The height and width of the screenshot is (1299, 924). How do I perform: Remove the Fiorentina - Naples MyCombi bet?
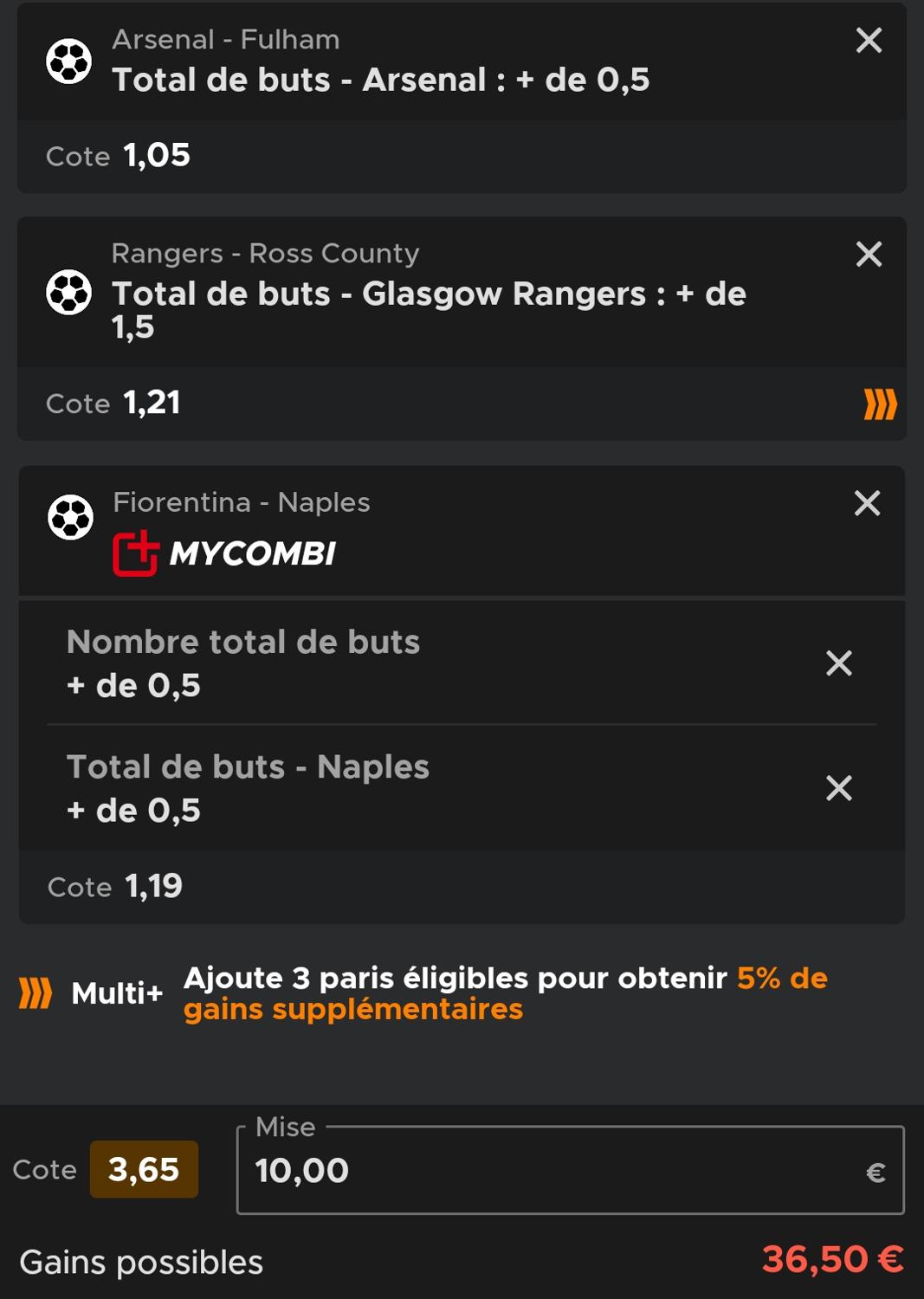tap(867, 503)
